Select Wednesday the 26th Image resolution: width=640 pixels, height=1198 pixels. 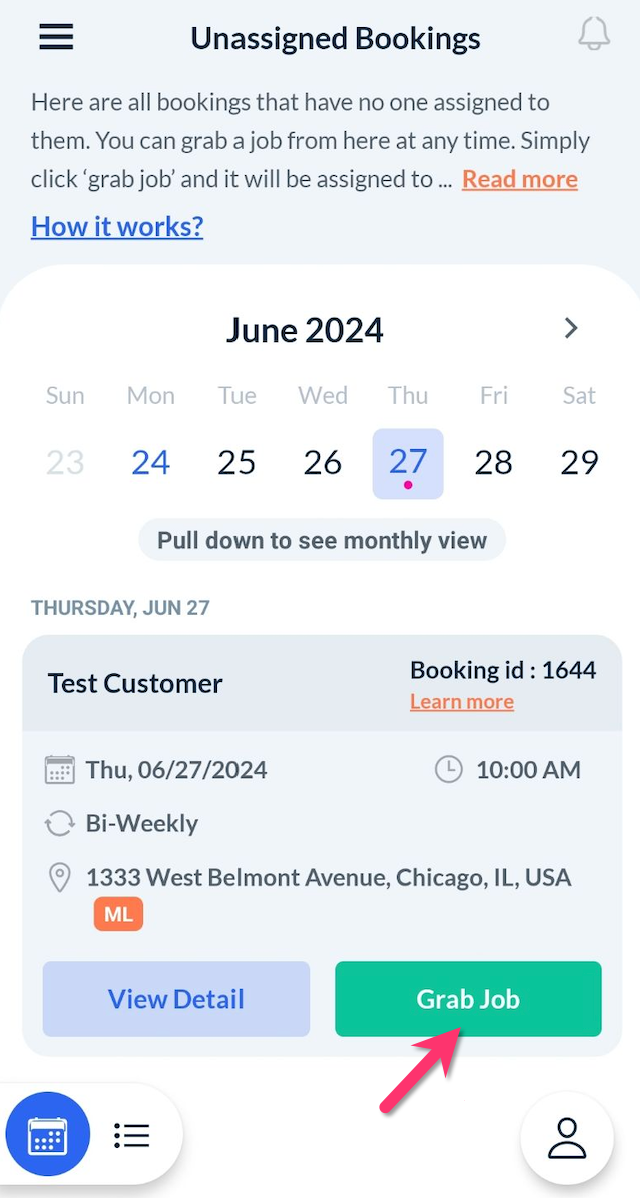(x=323, y=462)
